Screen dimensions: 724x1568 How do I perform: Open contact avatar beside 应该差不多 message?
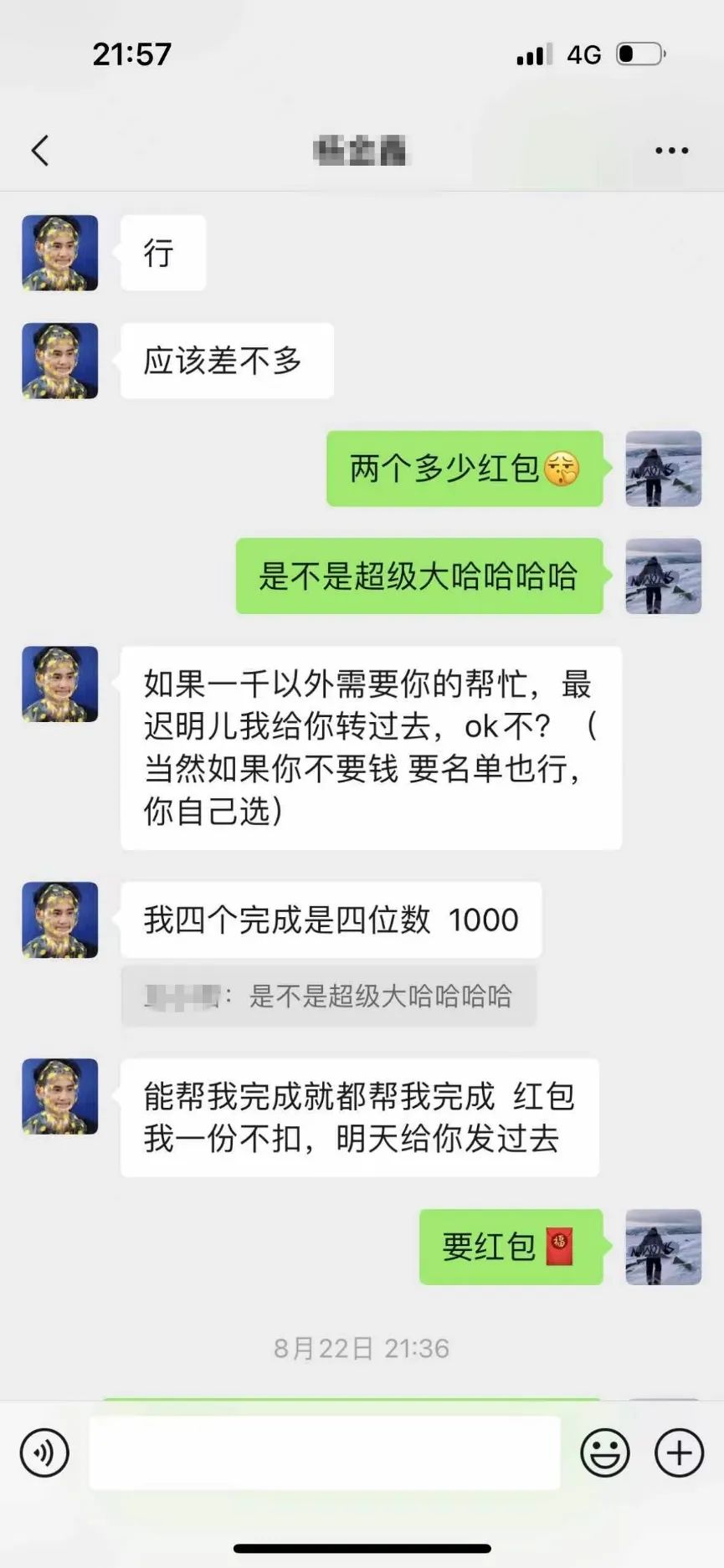pos(60,361)
